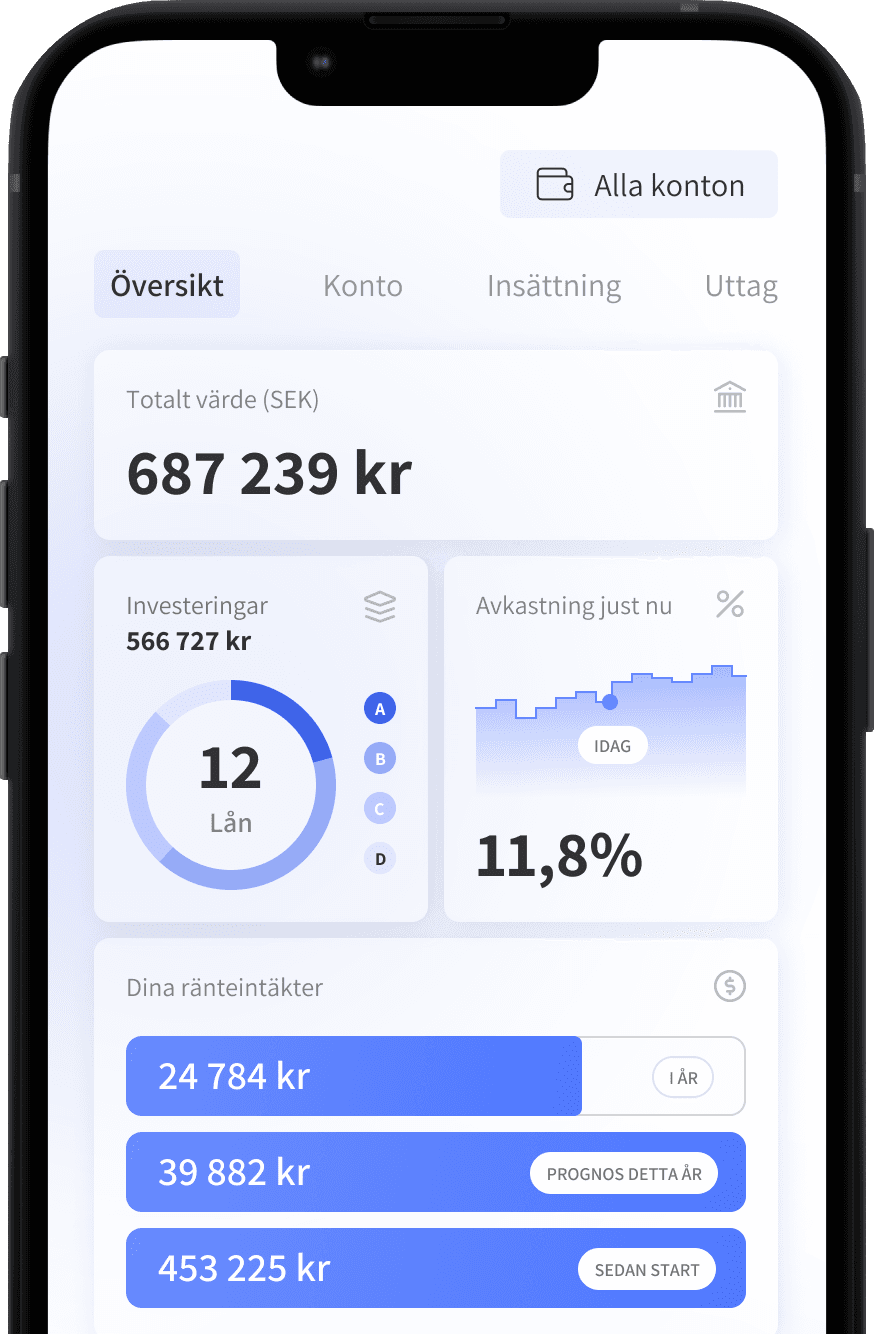Select the Översikt tab
The image size is (874, 1334).
click(x=167, y=285)
